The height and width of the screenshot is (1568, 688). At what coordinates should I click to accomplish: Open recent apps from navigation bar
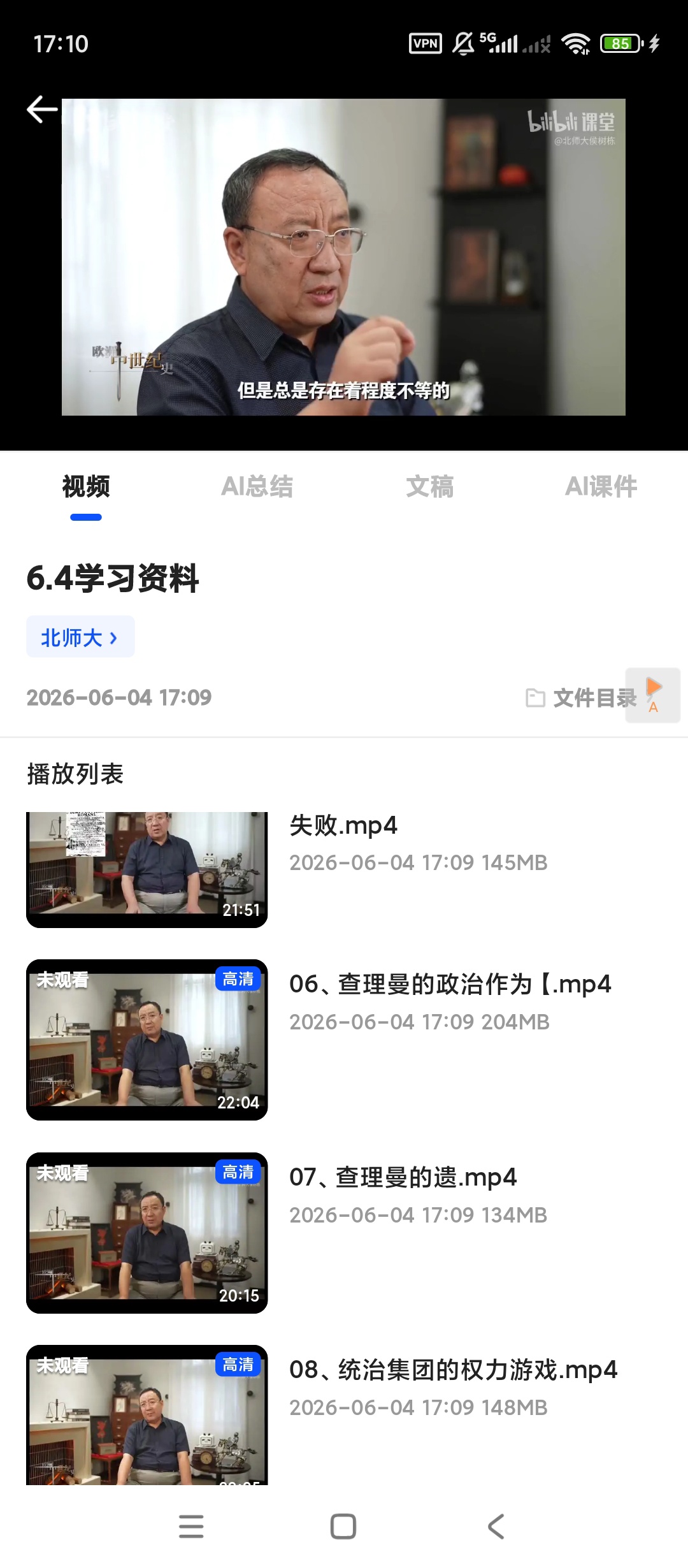click(x=191, y=1527)
